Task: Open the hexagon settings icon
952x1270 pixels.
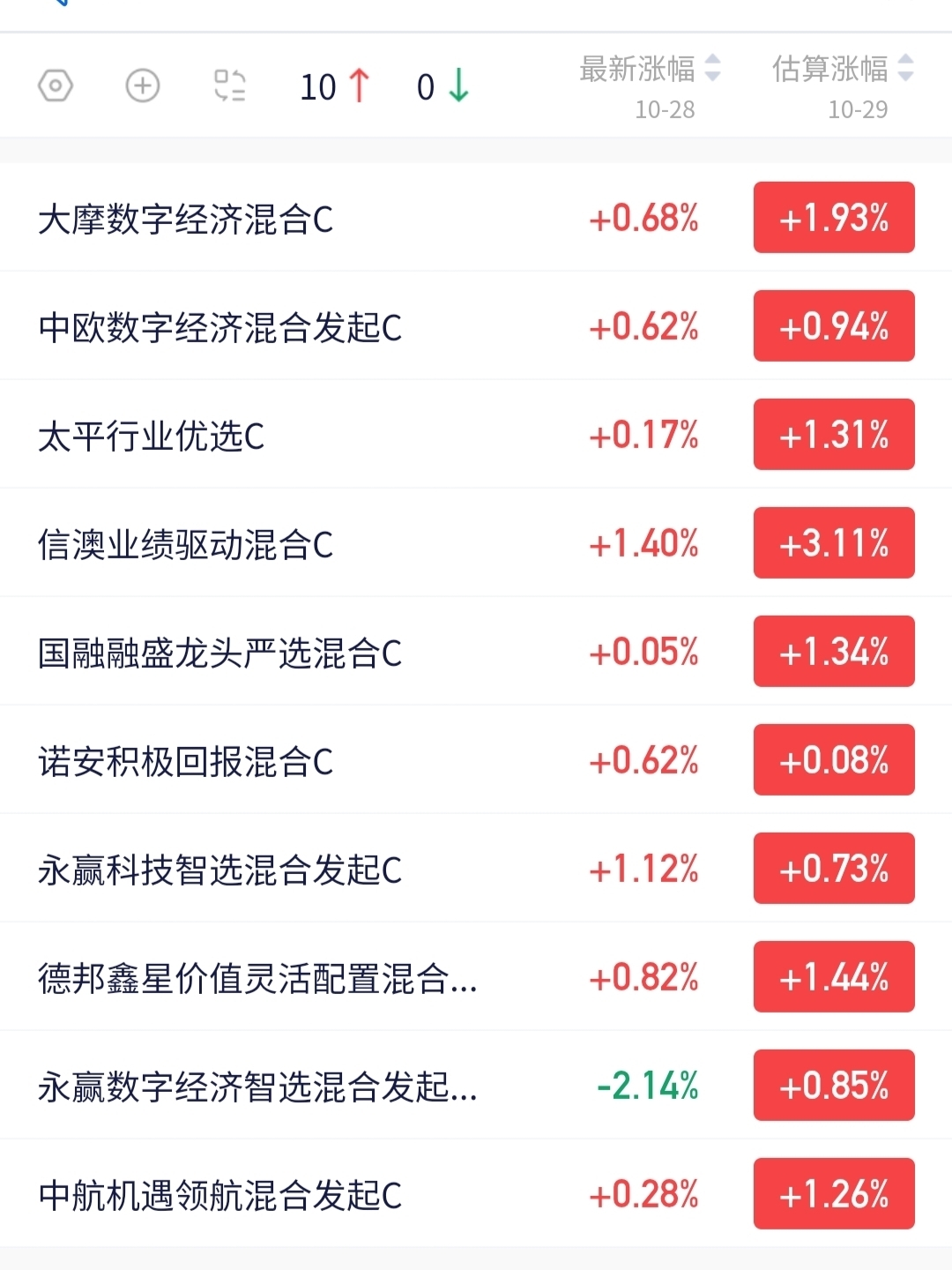Action: pos(56,86)
